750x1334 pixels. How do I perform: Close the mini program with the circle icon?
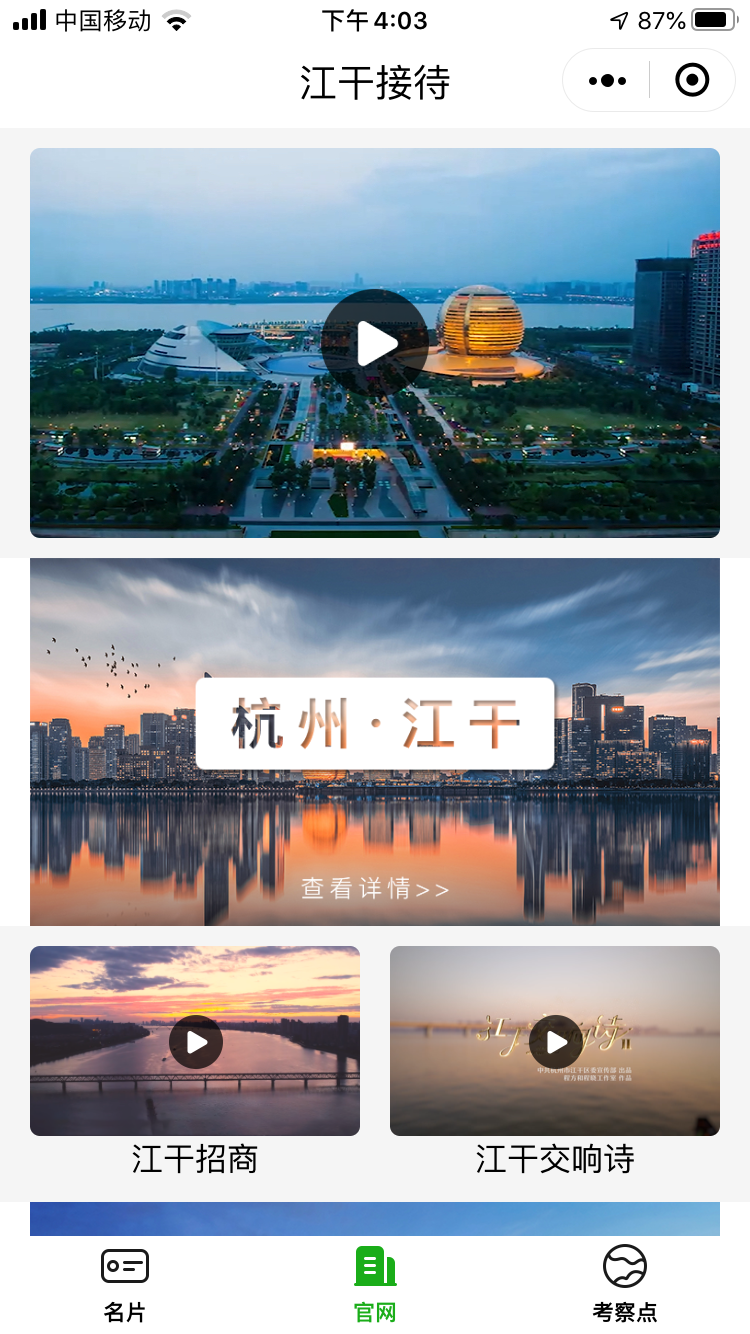pos(692,81)
